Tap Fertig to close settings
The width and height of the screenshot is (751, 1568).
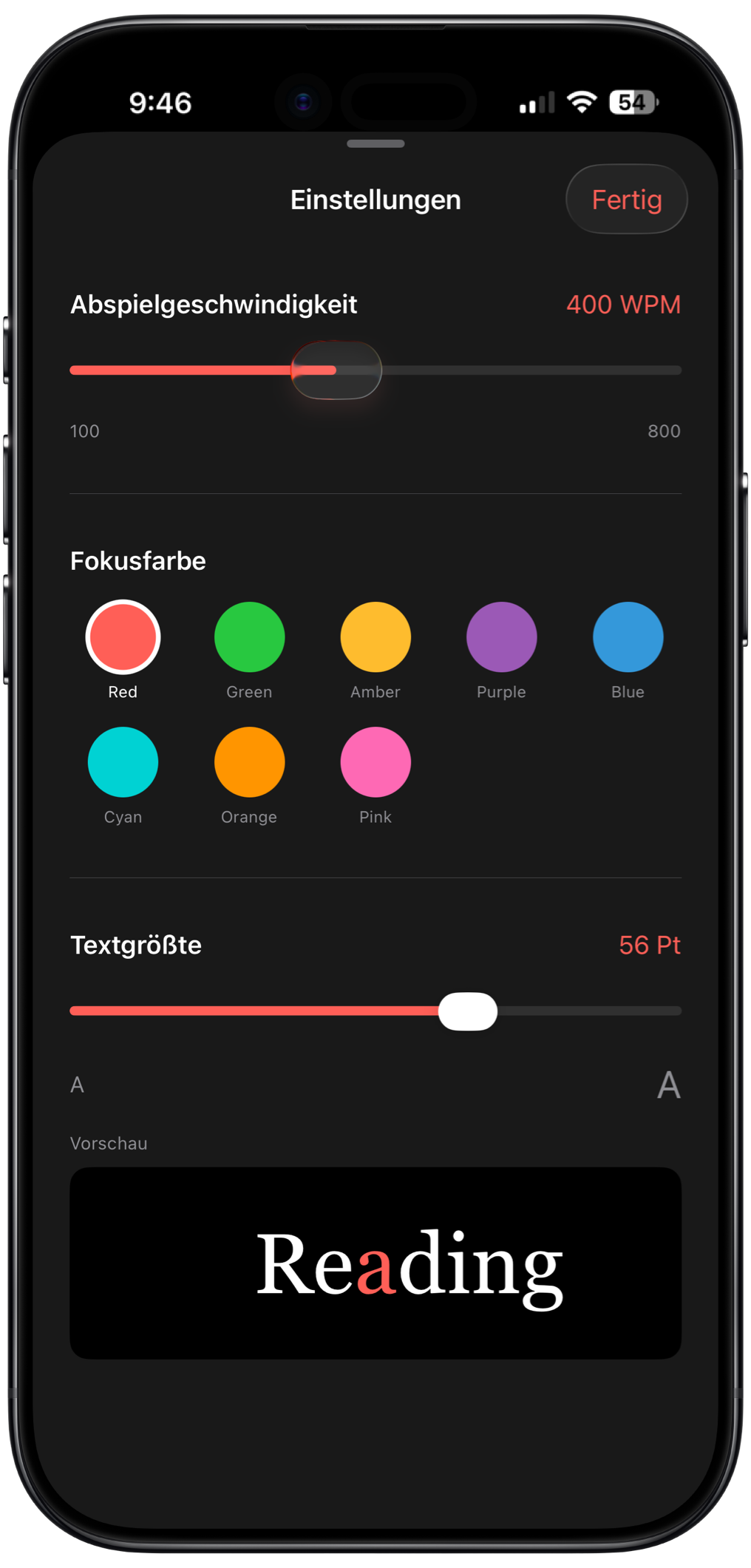click(x=626, y=200)
